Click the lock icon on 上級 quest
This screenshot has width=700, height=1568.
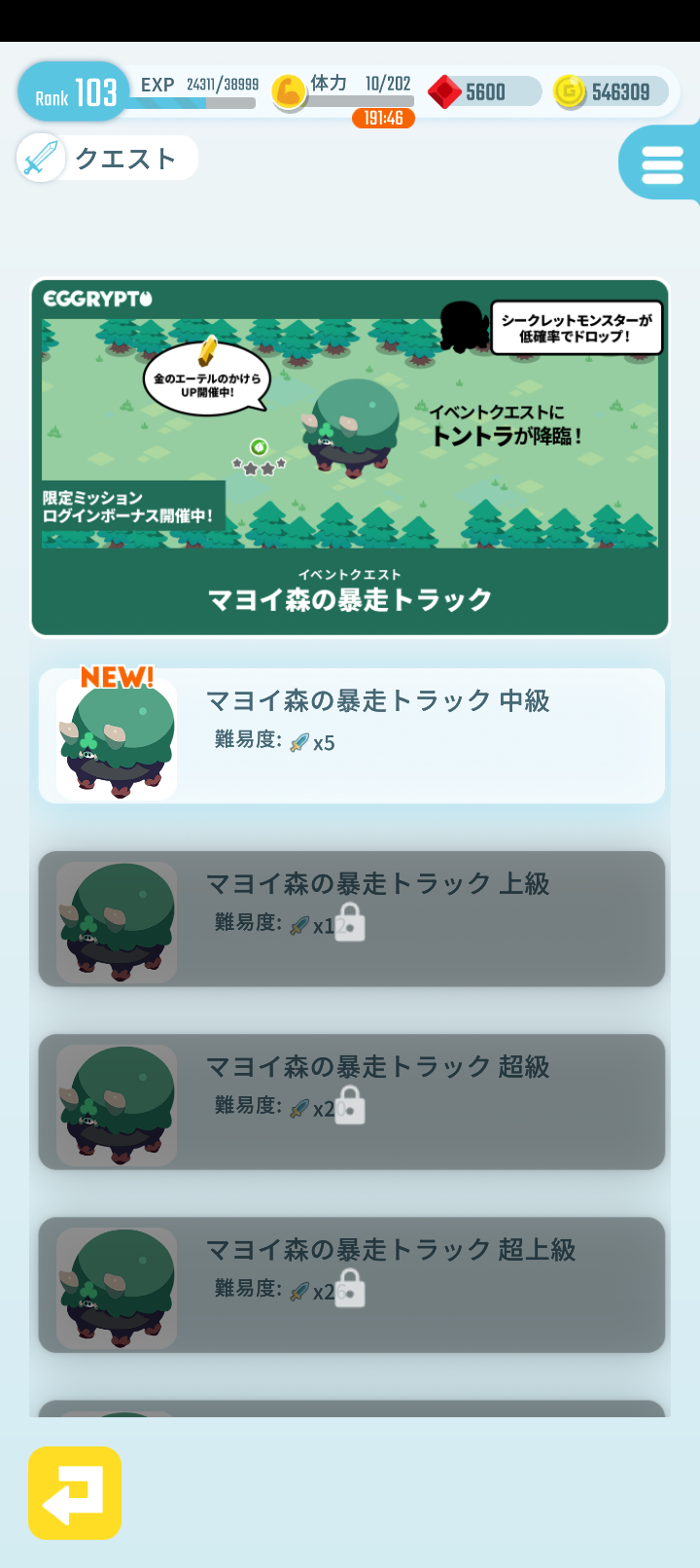pos(352,923)
